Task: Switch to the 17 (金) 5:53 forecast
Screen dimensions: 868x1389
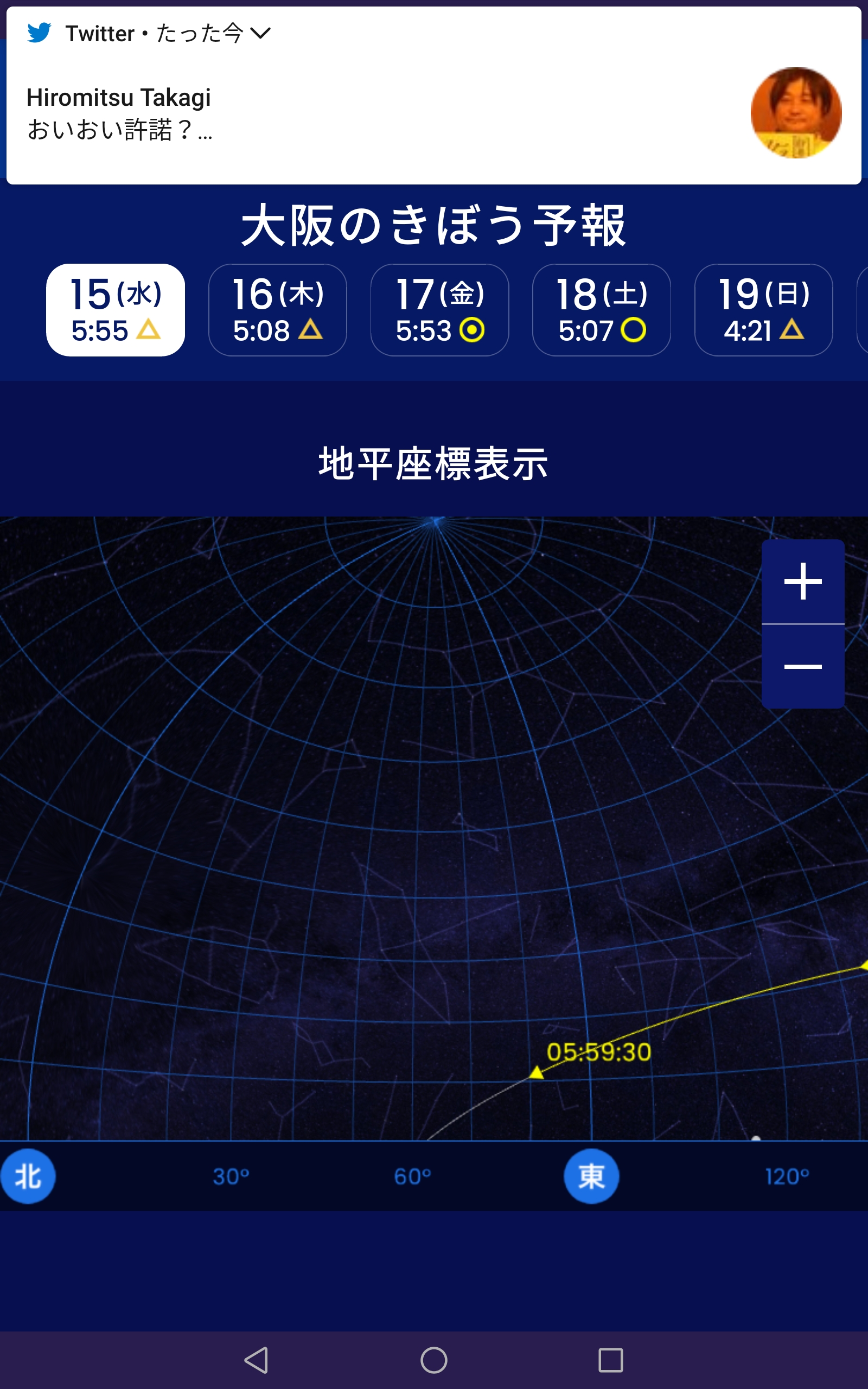Action: point(440,310)
